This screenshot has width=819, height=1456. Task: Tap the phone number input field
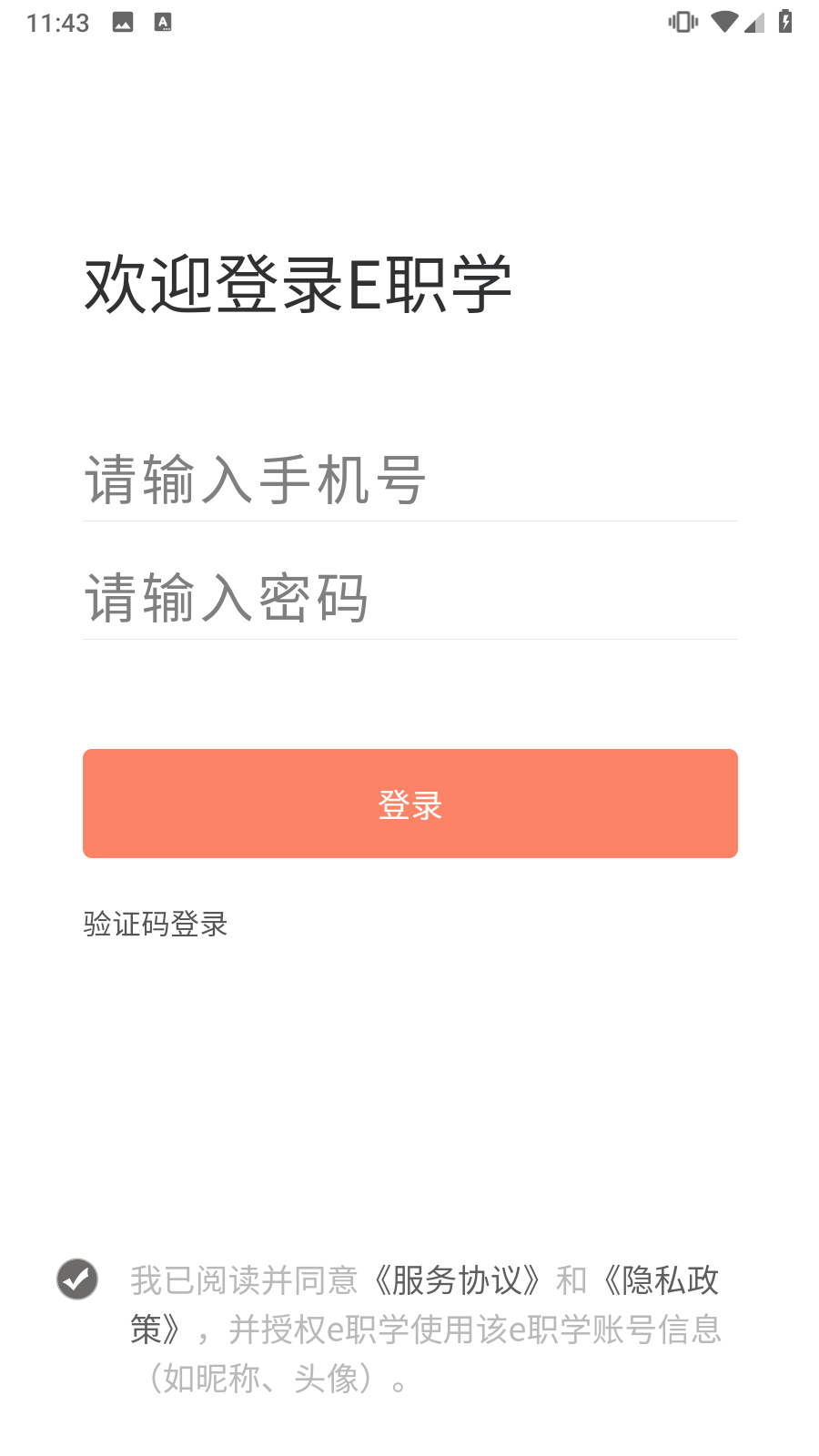pos(409,480)
